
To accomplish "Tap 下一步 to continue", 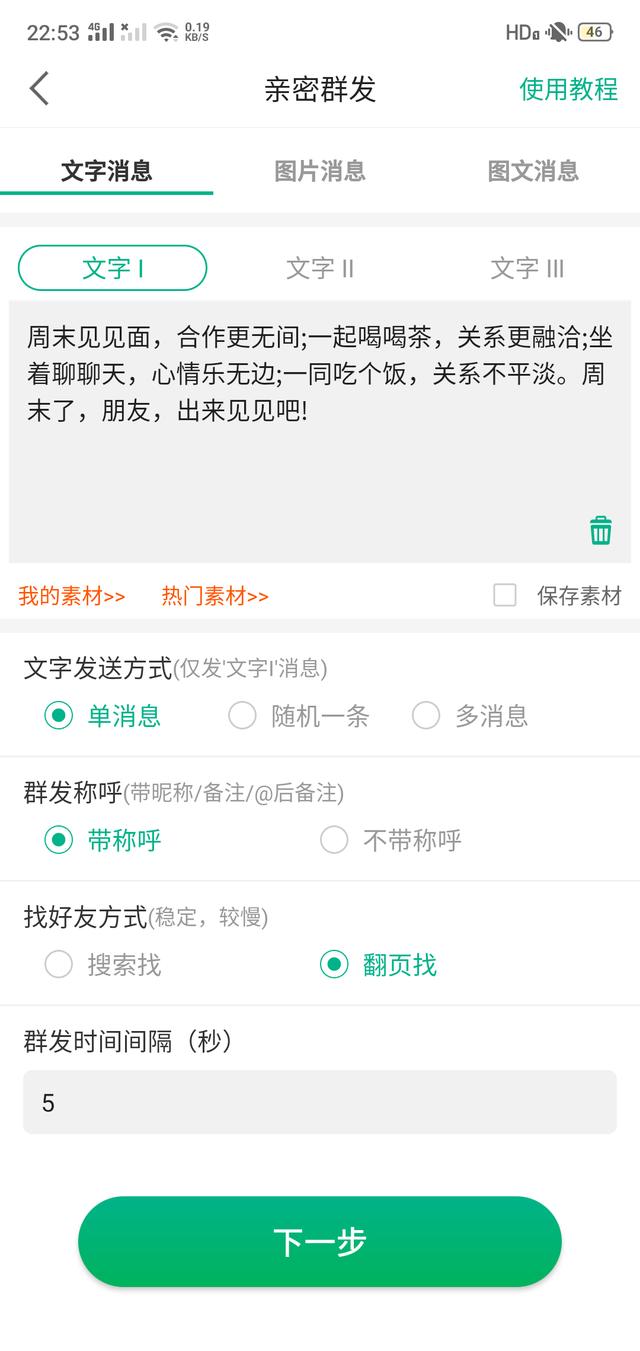I will [x=320, y=1242].
